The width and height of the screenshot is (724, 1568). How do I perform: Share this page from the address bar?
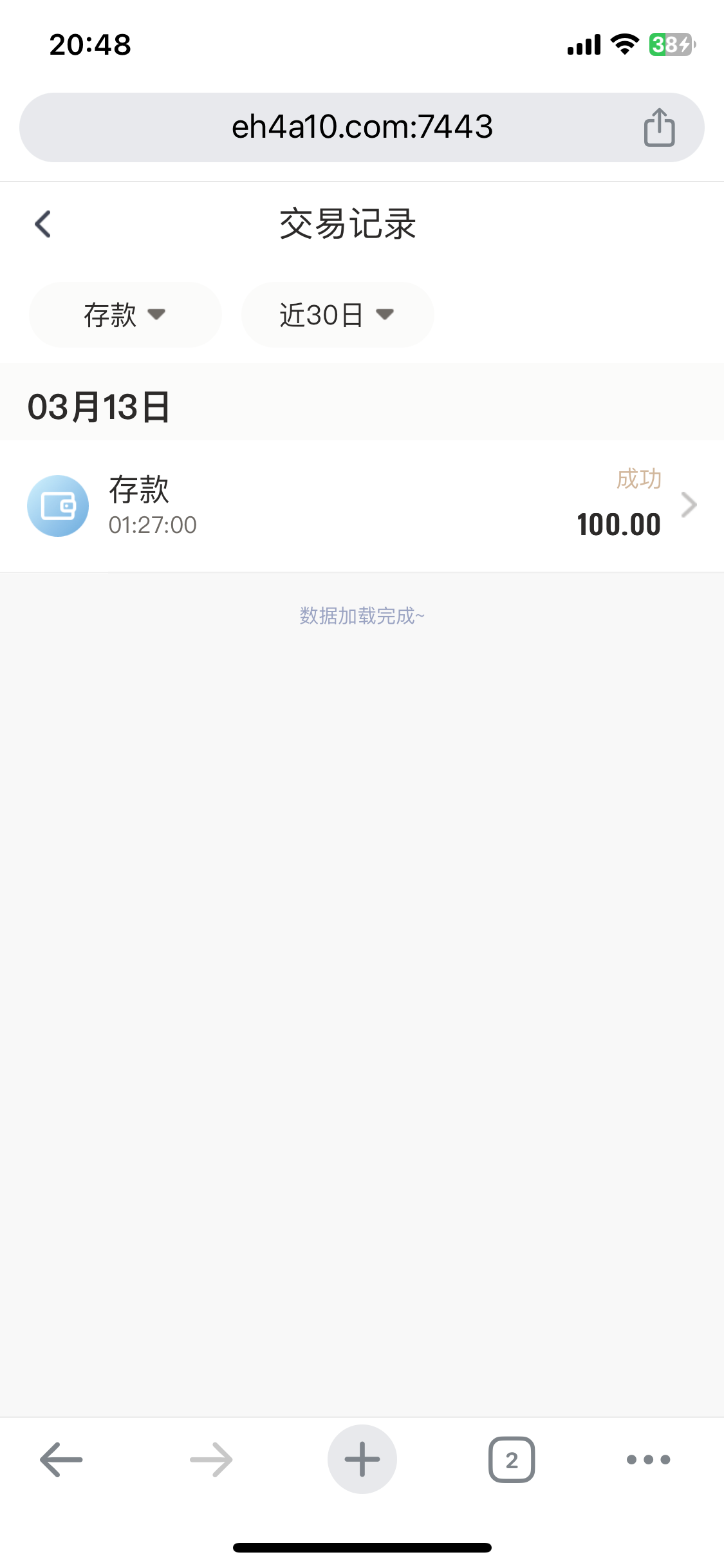pos(659,127)
